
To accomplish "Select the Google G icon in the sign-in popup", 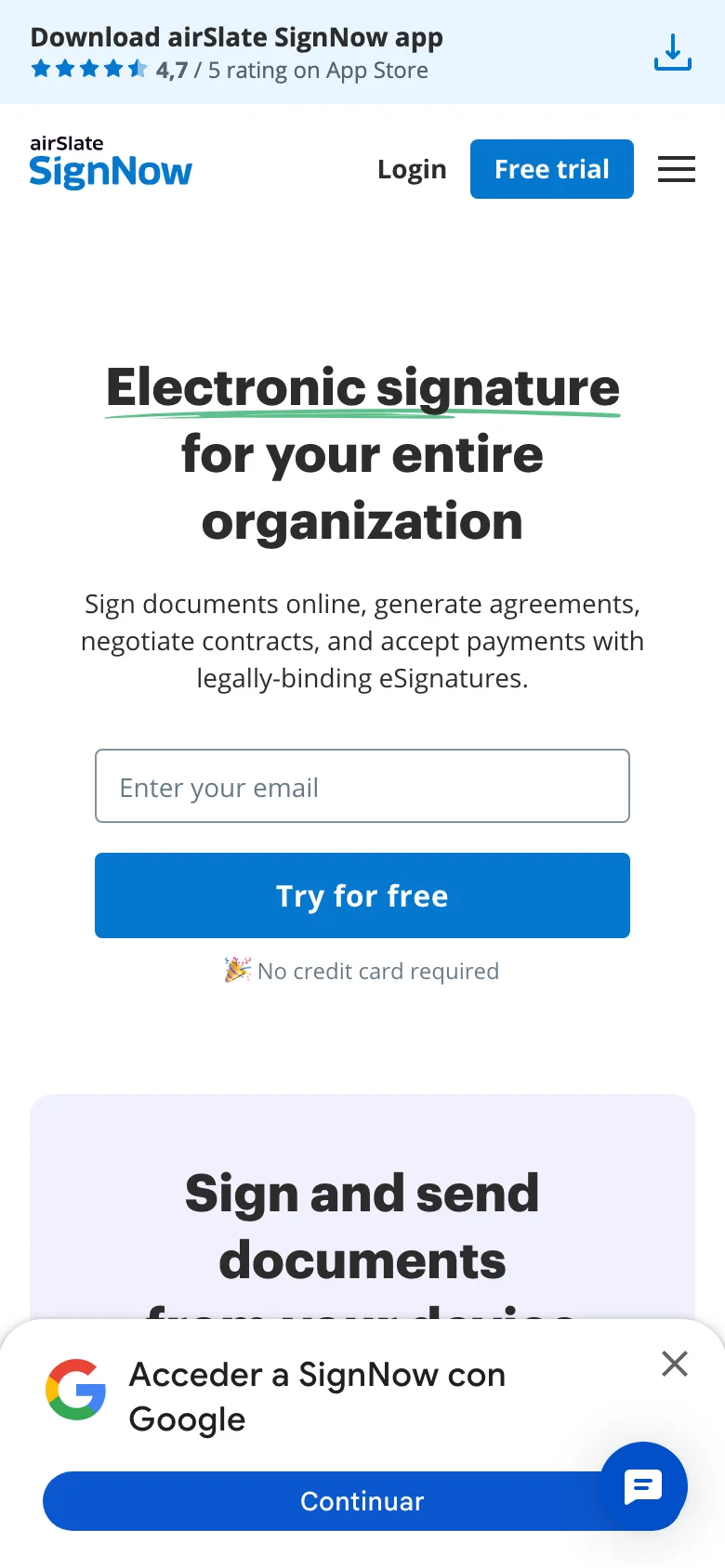I will pyautogui.click(x=77, y=1391).
